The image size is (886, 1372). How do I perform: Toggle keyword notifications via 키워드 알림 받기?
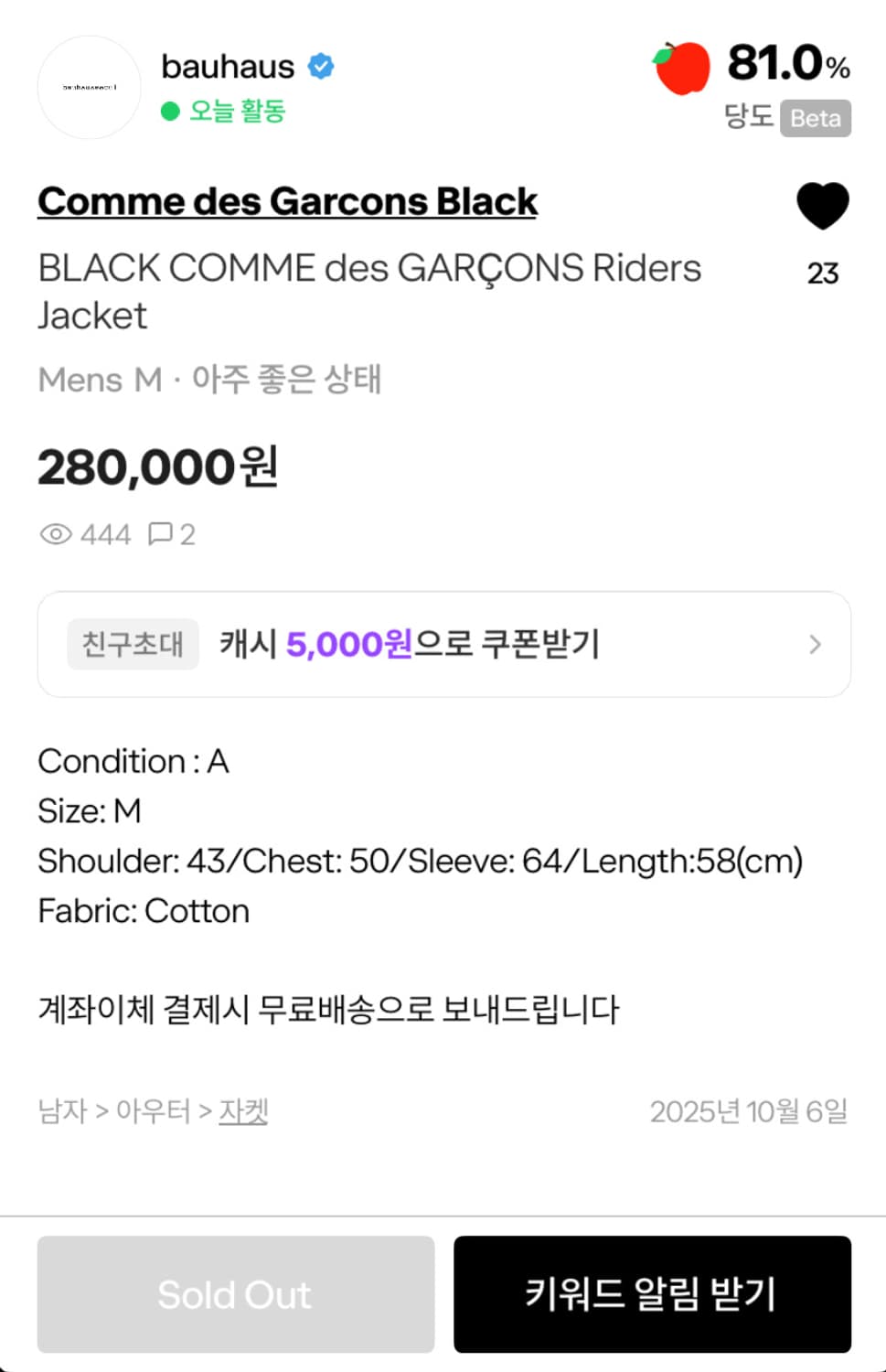(652, 1294)
